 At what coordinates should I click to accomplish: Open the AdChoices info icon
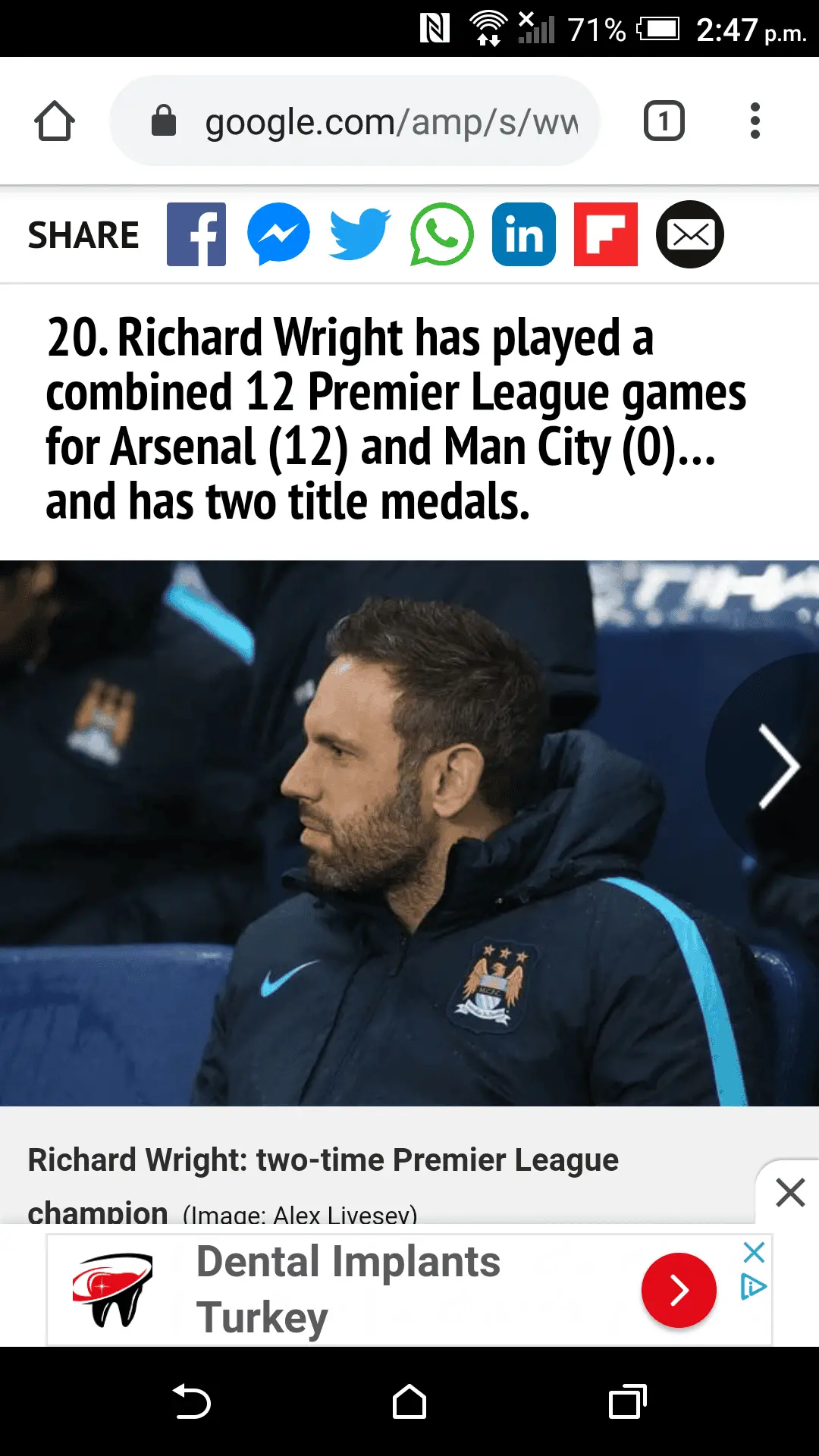[753, 1287]
